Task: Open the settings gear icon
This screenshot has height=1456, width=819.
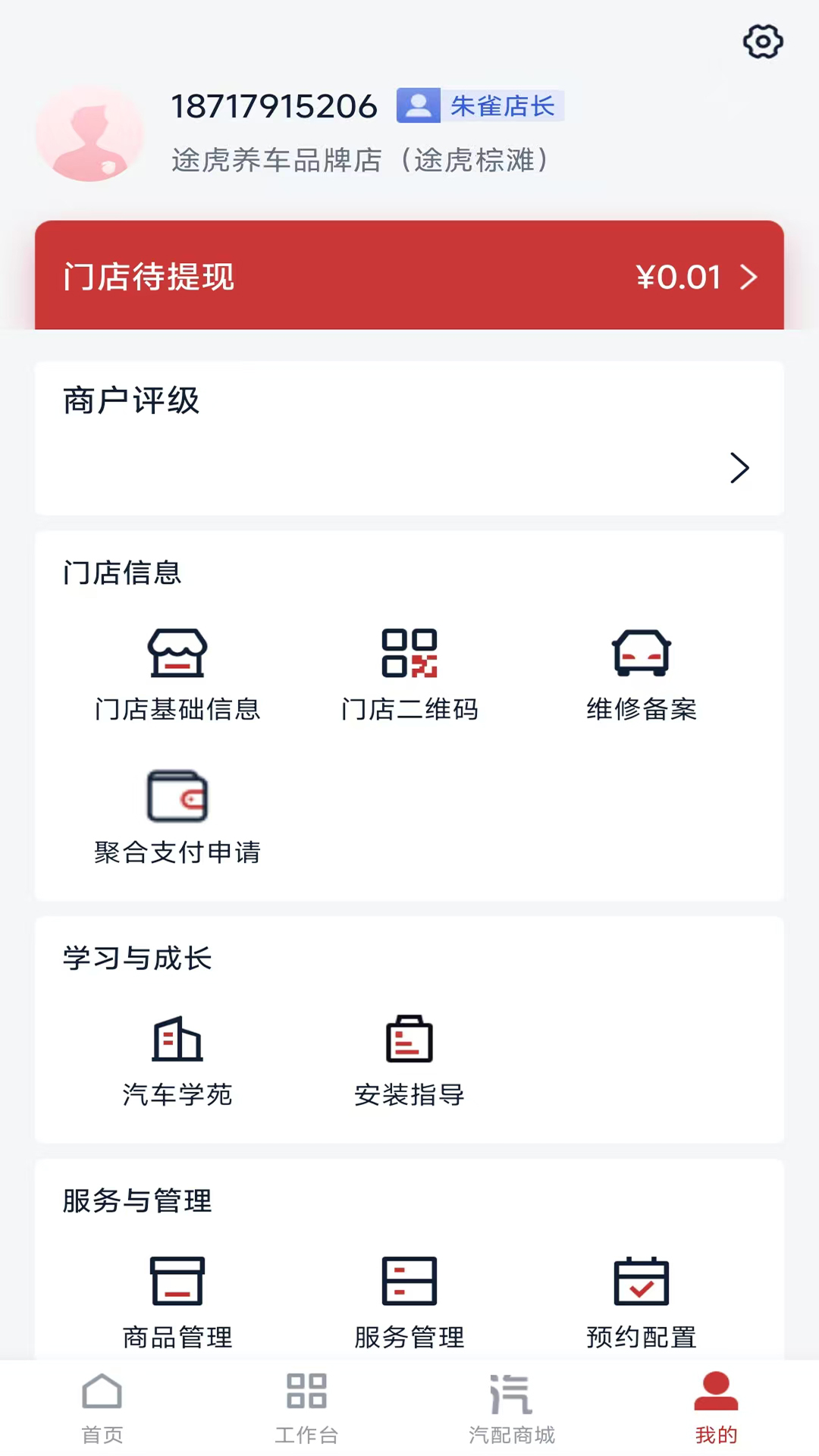Action: (x=763, y=42)
